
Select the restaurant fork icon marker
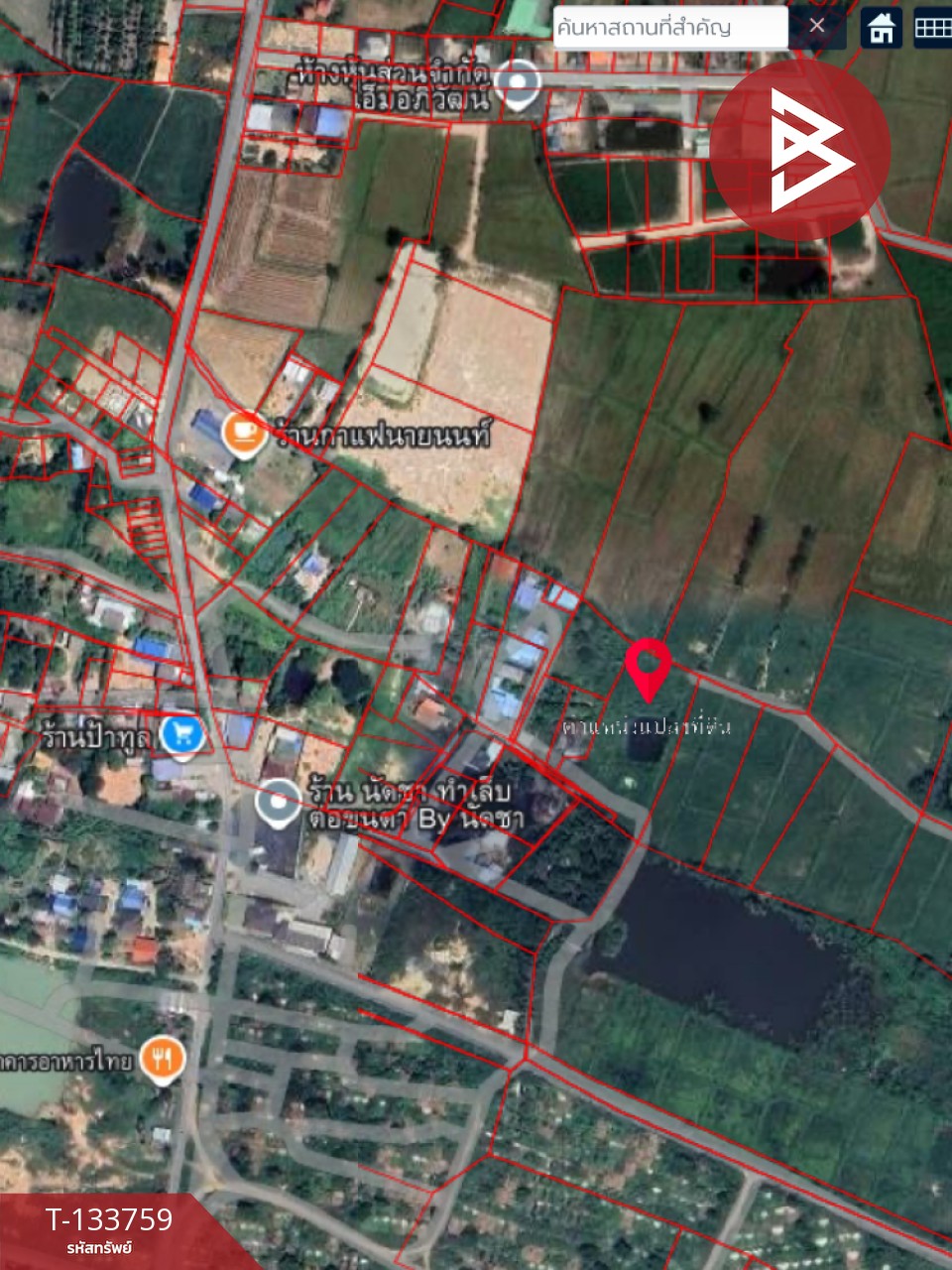click(x=162, y=1061)
